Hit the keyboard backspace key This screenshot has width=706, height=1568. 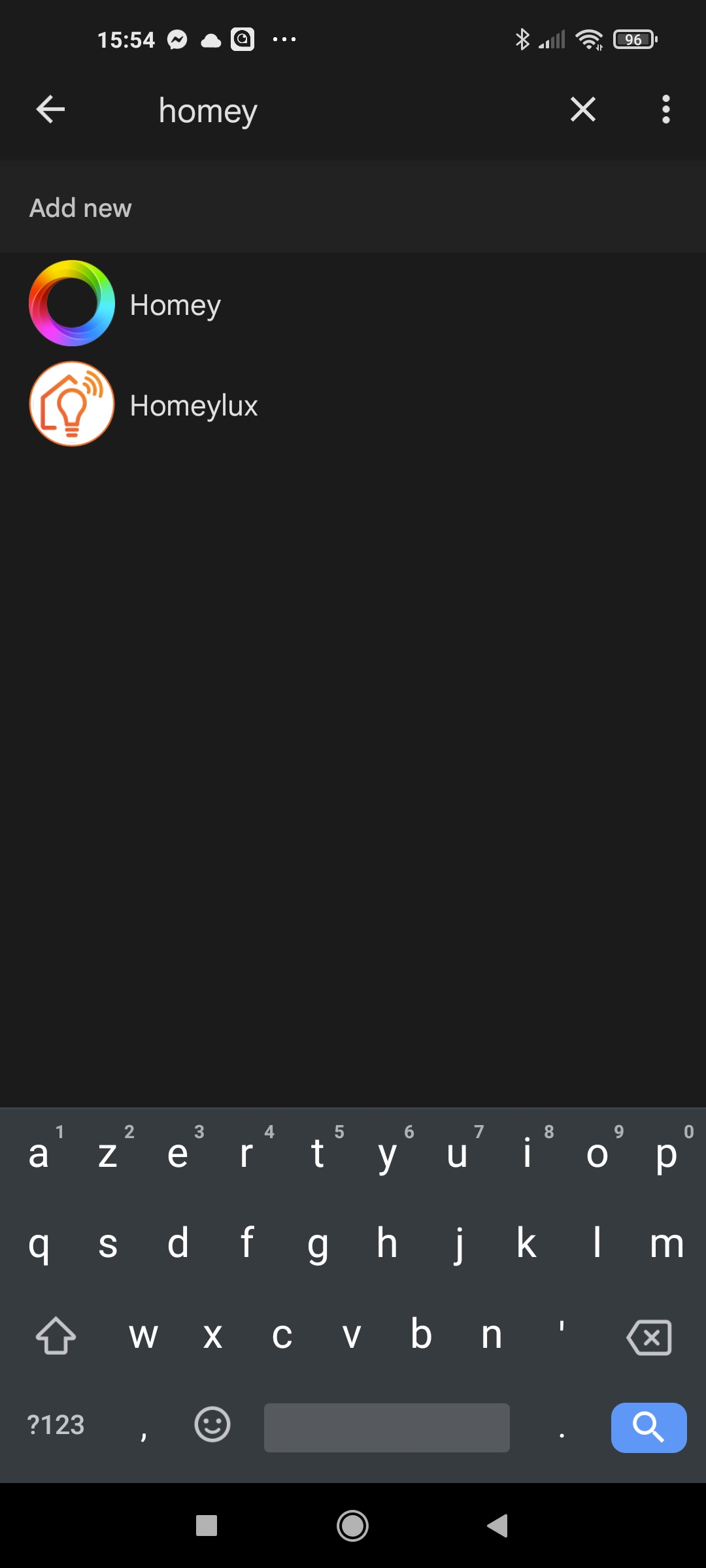pyautogui.click(x=648, y=1337)
